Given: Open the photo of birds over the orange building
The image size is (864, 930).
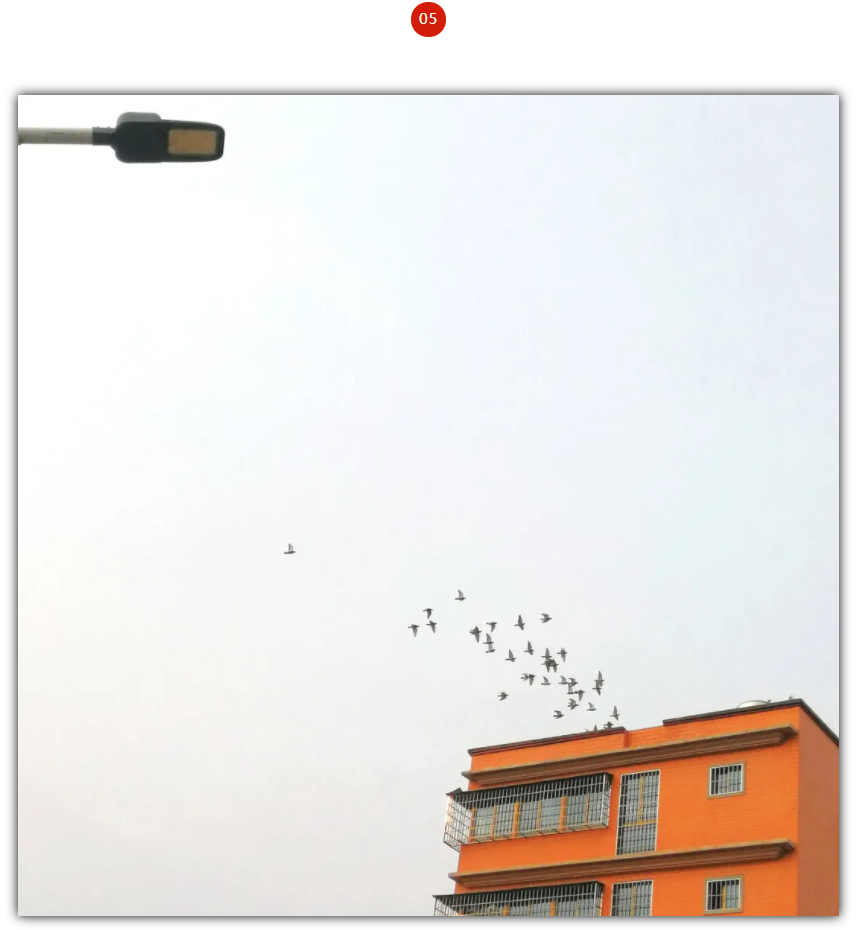Looking at the screenshot, I should [x=428, y=505].
